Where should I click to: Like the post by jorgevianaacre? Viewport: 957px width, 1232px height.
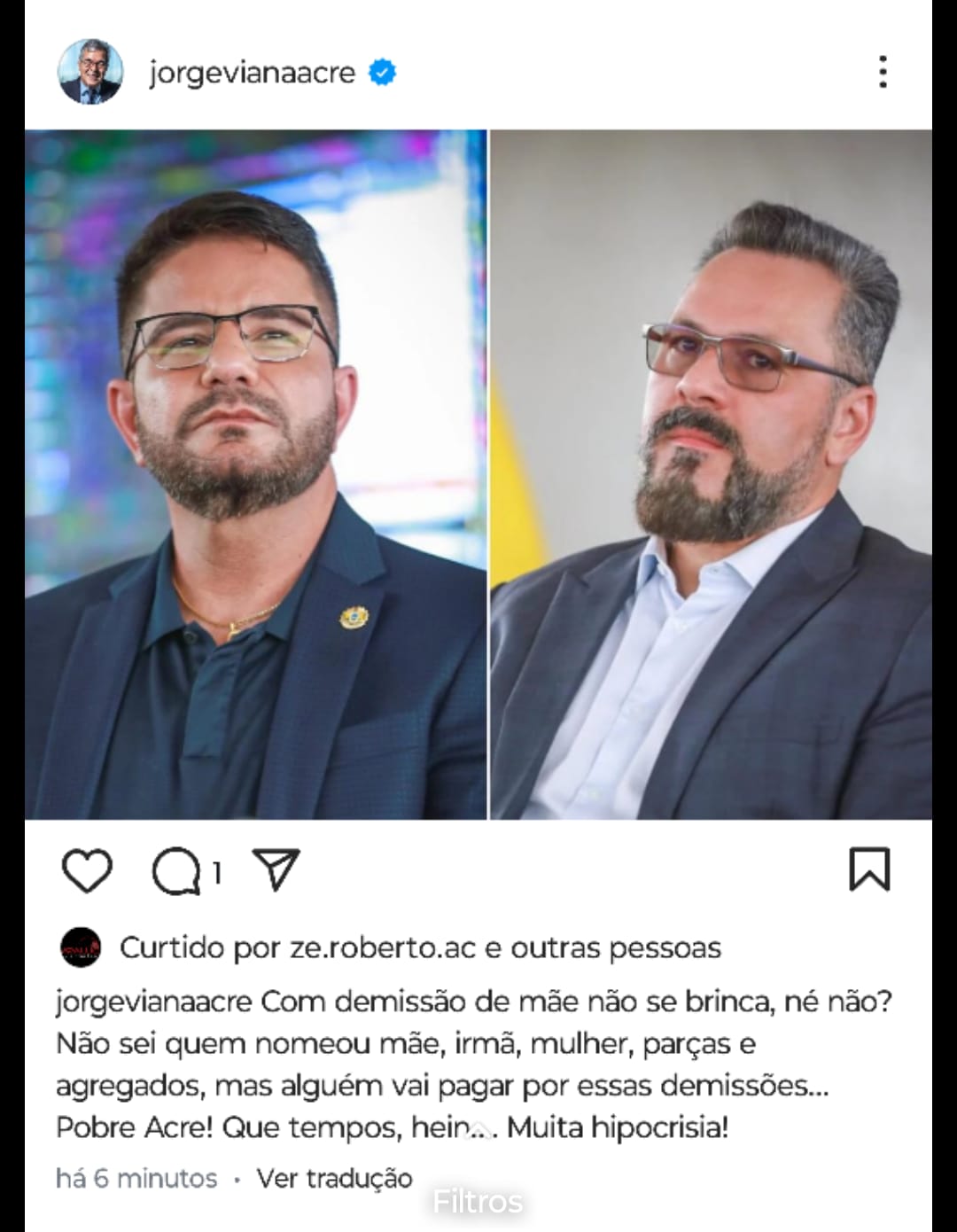(87, 870)
